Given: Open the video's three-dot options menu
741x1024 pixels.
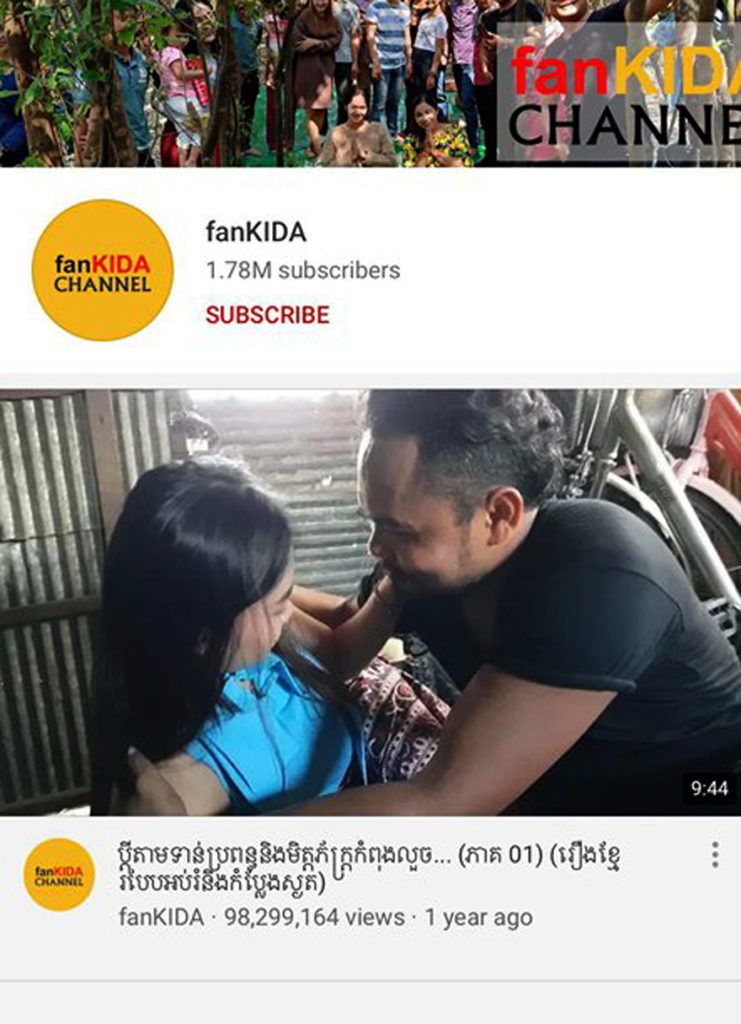Looking at the screenshot, I should pyautogui.click(x=714, y=854).
